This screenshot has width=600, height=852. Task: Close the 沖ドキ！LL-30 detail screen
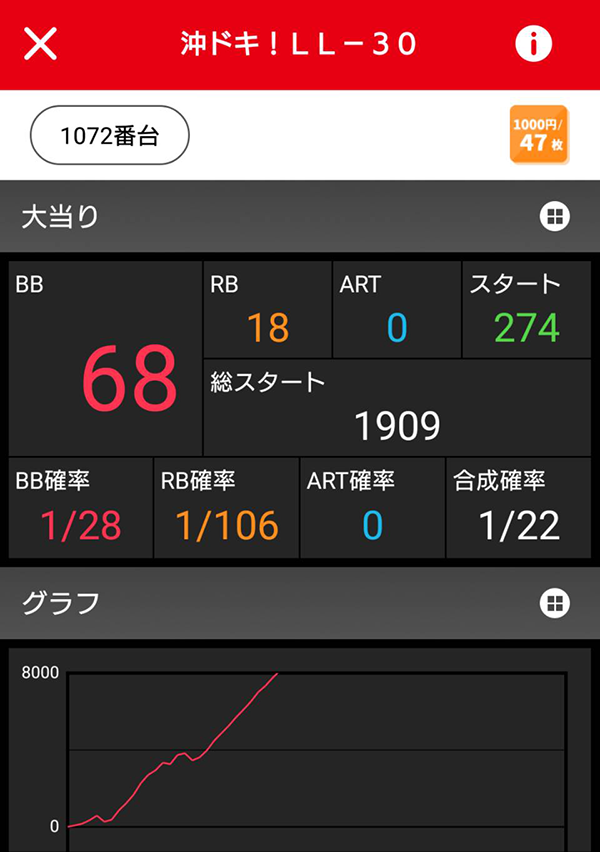(40, 44)
